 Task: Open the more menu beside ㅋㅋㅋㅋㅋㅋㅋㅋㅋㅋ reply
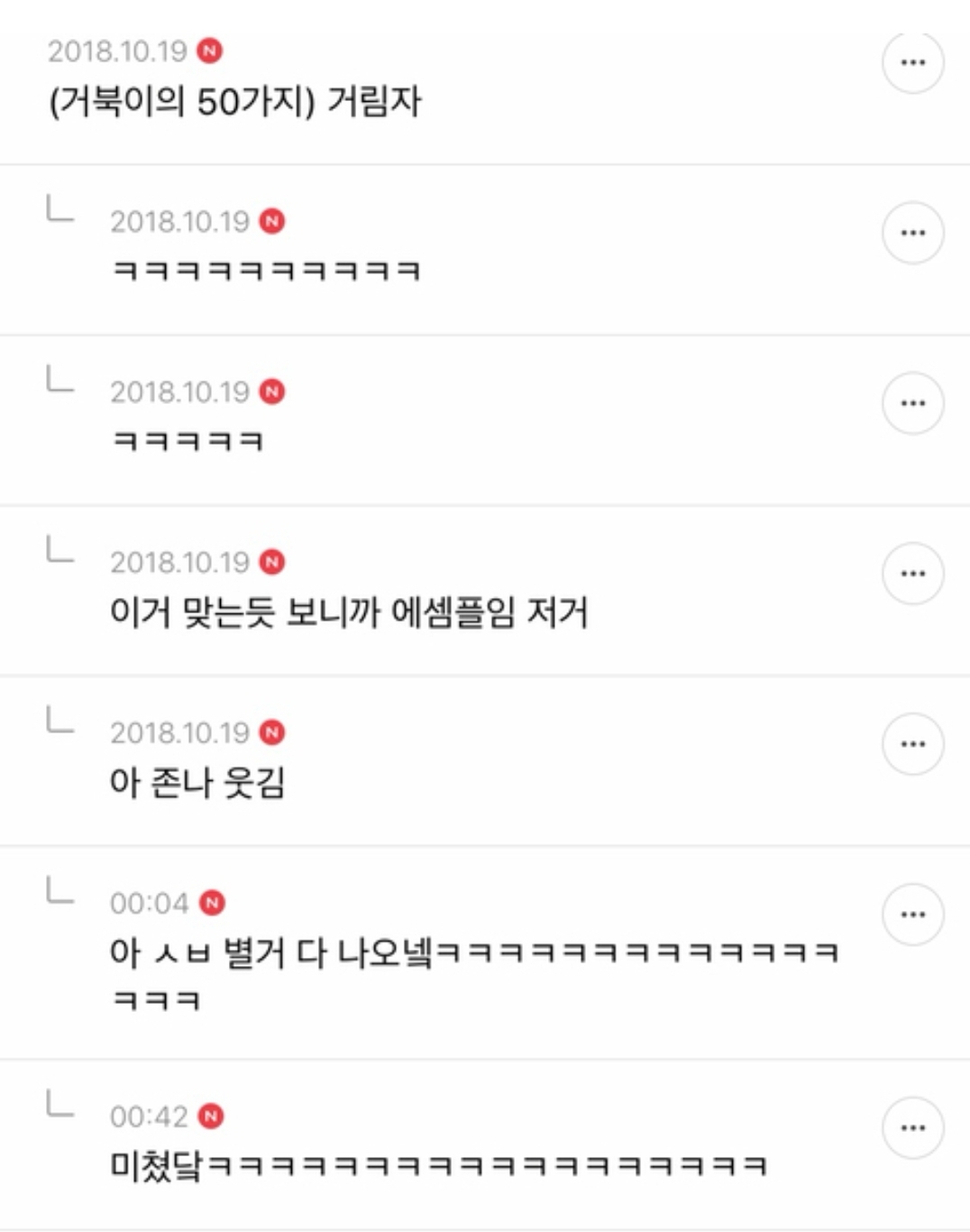coord(912,233)
